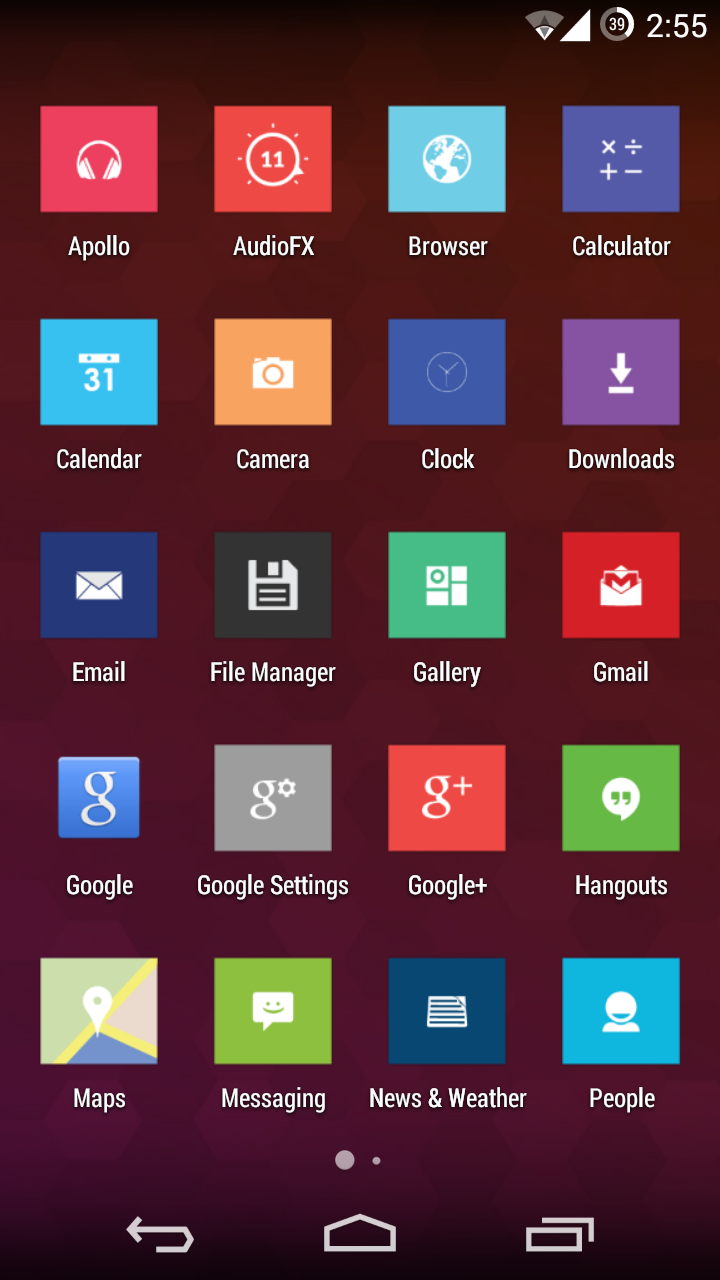The width and height of the screenshot is (720, 1280).
Task: Open Downloads
Action: click(x=621, y=372)
